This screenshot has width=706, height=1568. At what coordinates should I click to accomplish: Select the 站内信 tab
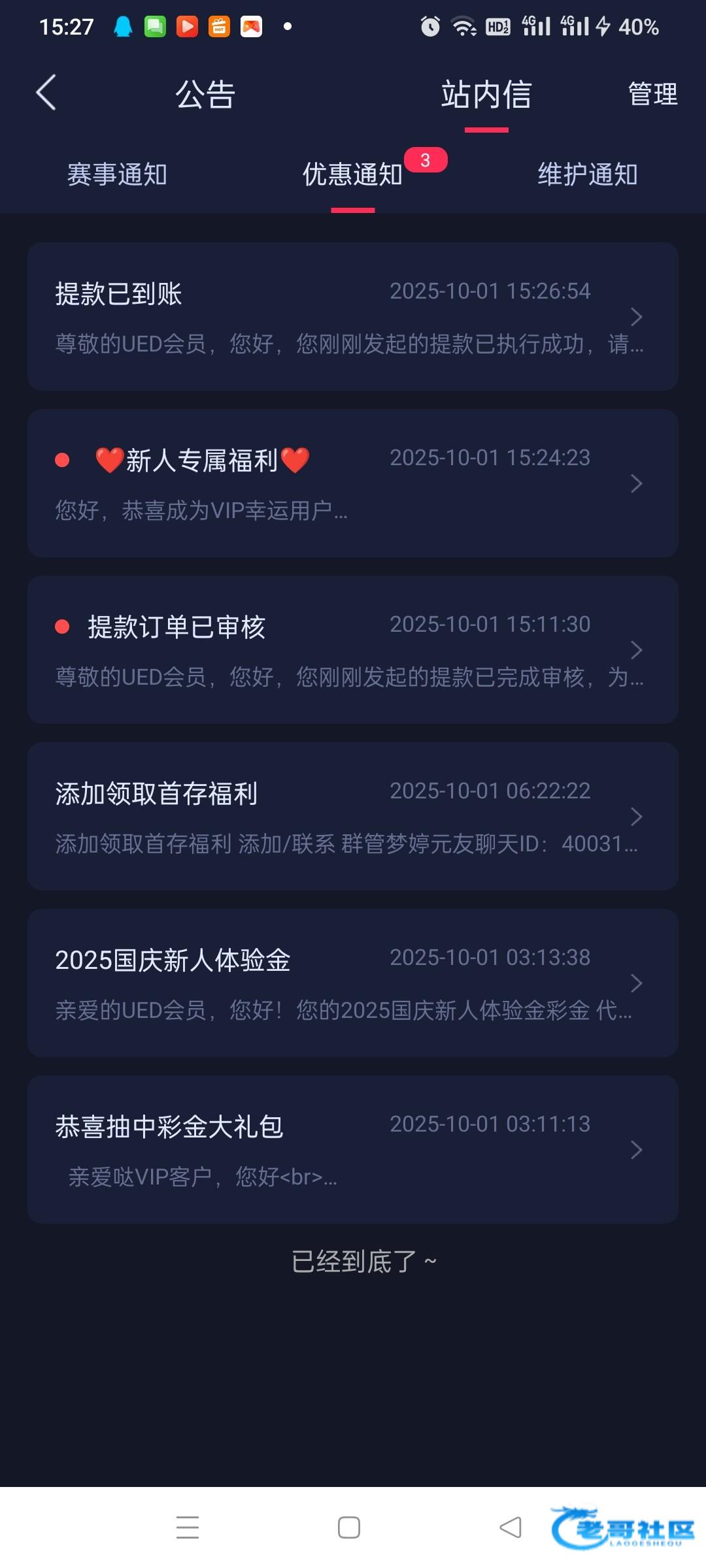coord(486,94)
